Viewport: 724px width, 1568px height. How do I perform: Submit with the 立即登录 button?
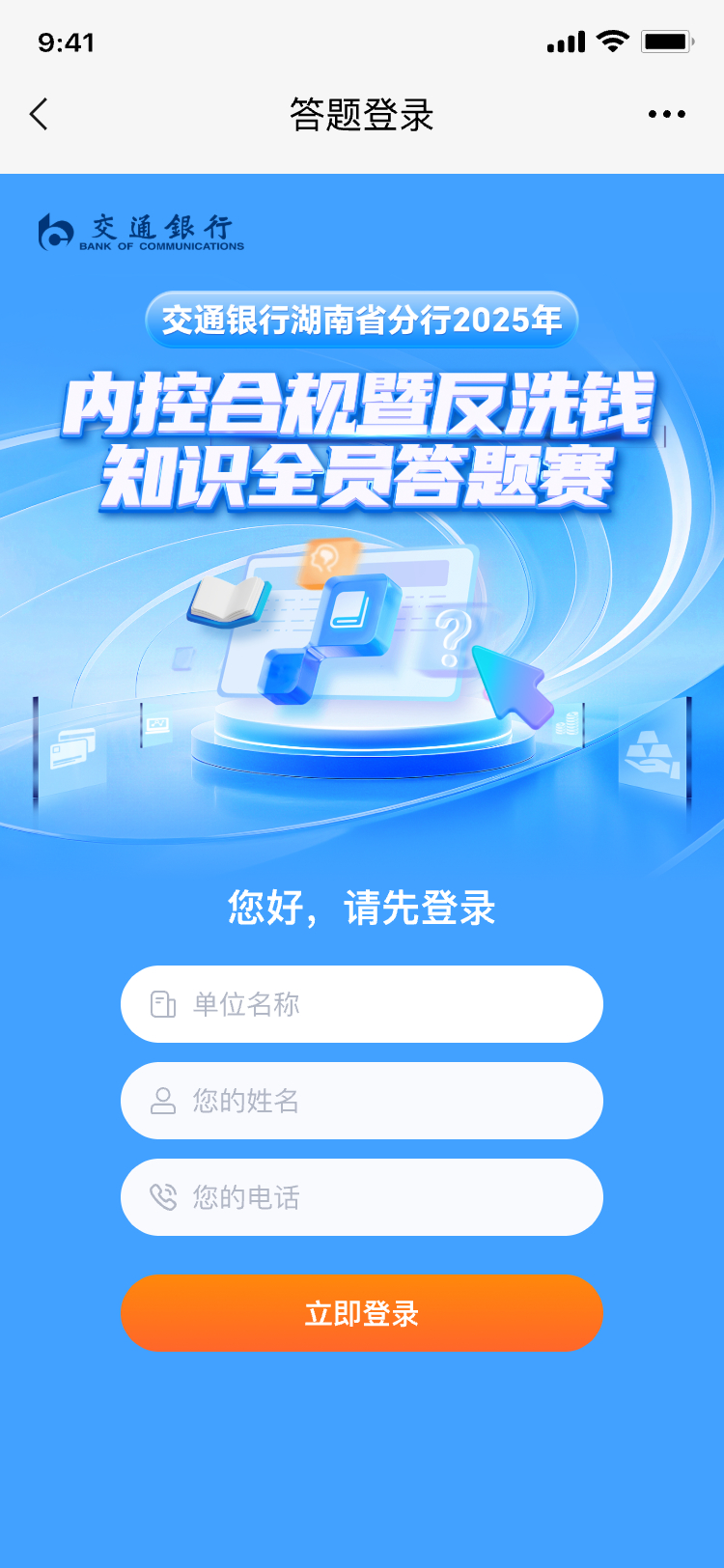[362, 1313]
